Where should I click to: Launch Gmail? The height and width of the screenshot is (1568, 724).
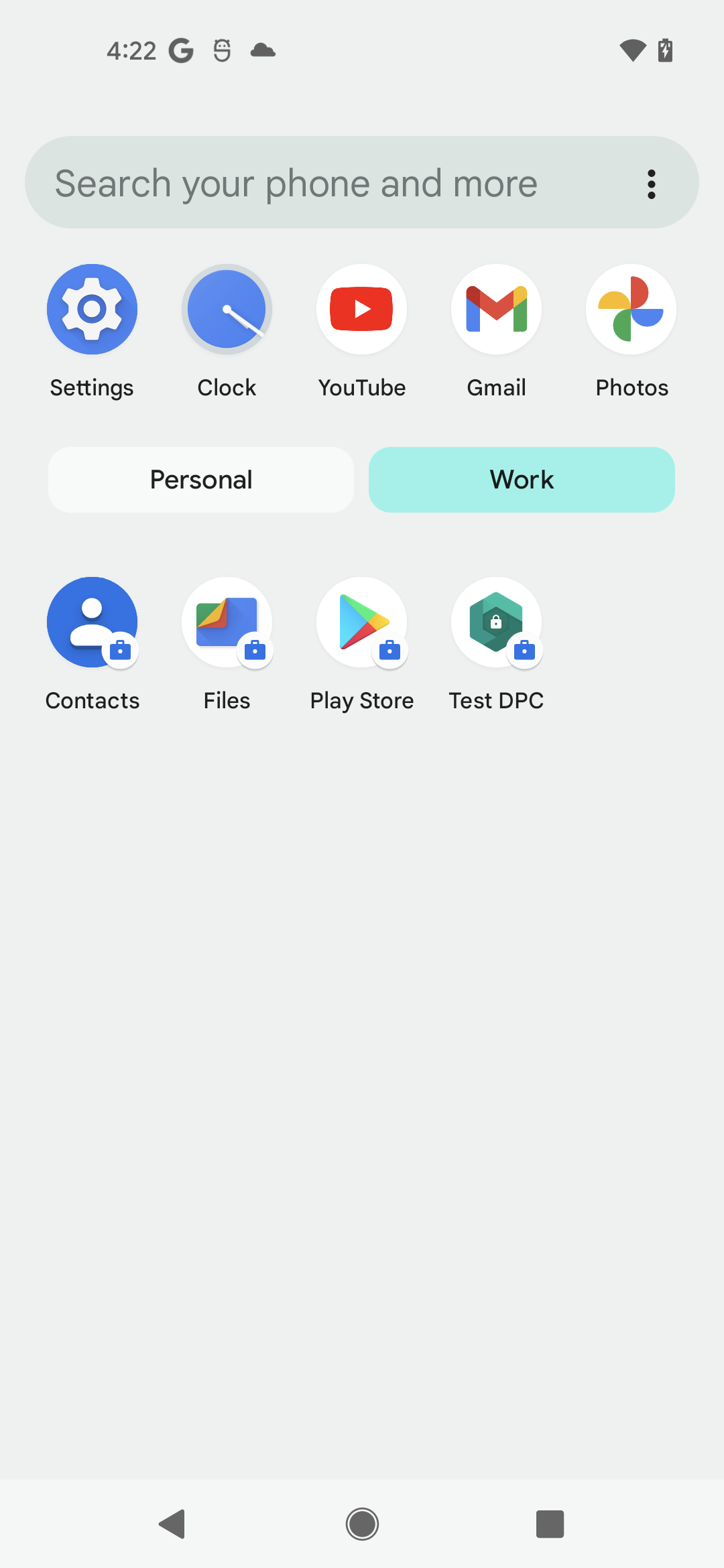pos(496,310)
